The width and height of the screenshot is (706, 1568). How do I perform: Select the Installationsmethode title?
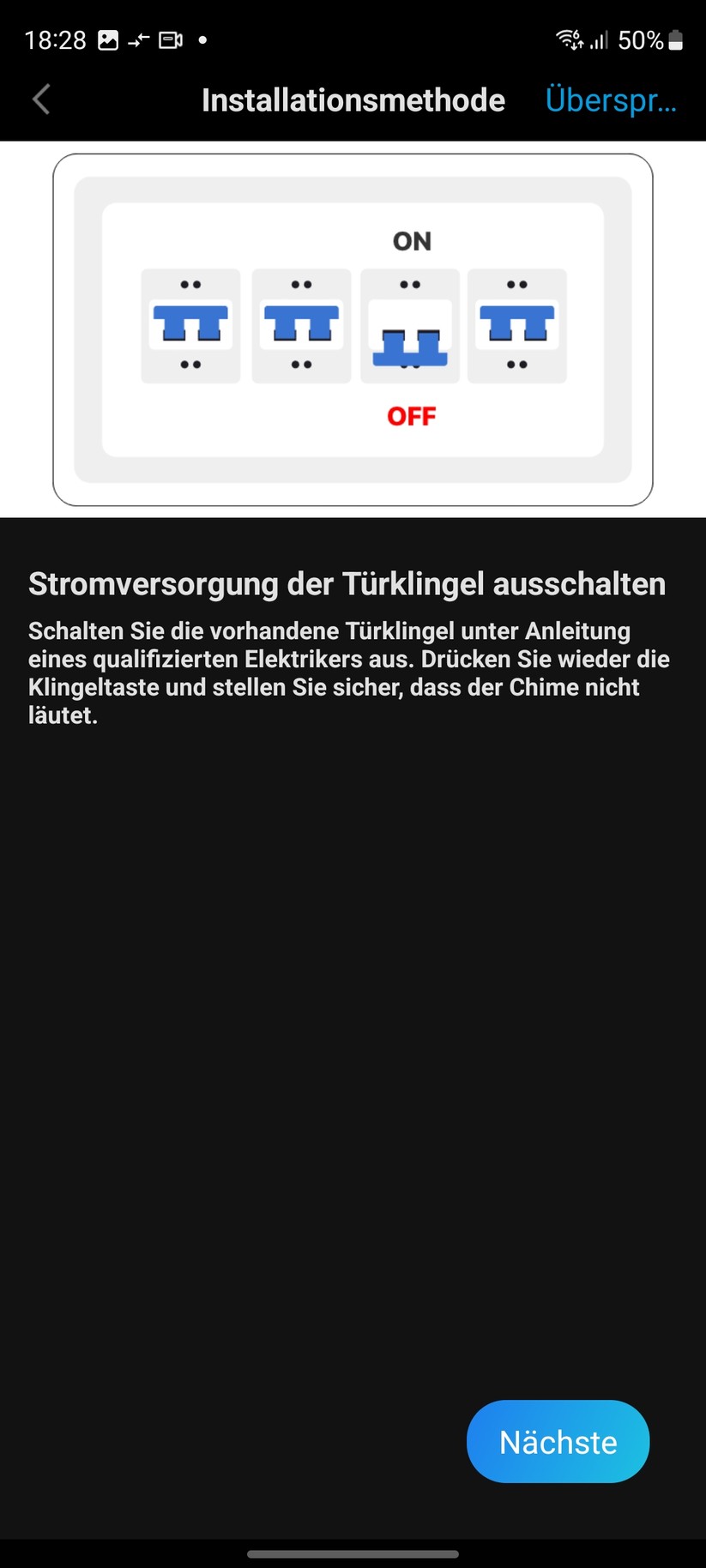point(353,100)
